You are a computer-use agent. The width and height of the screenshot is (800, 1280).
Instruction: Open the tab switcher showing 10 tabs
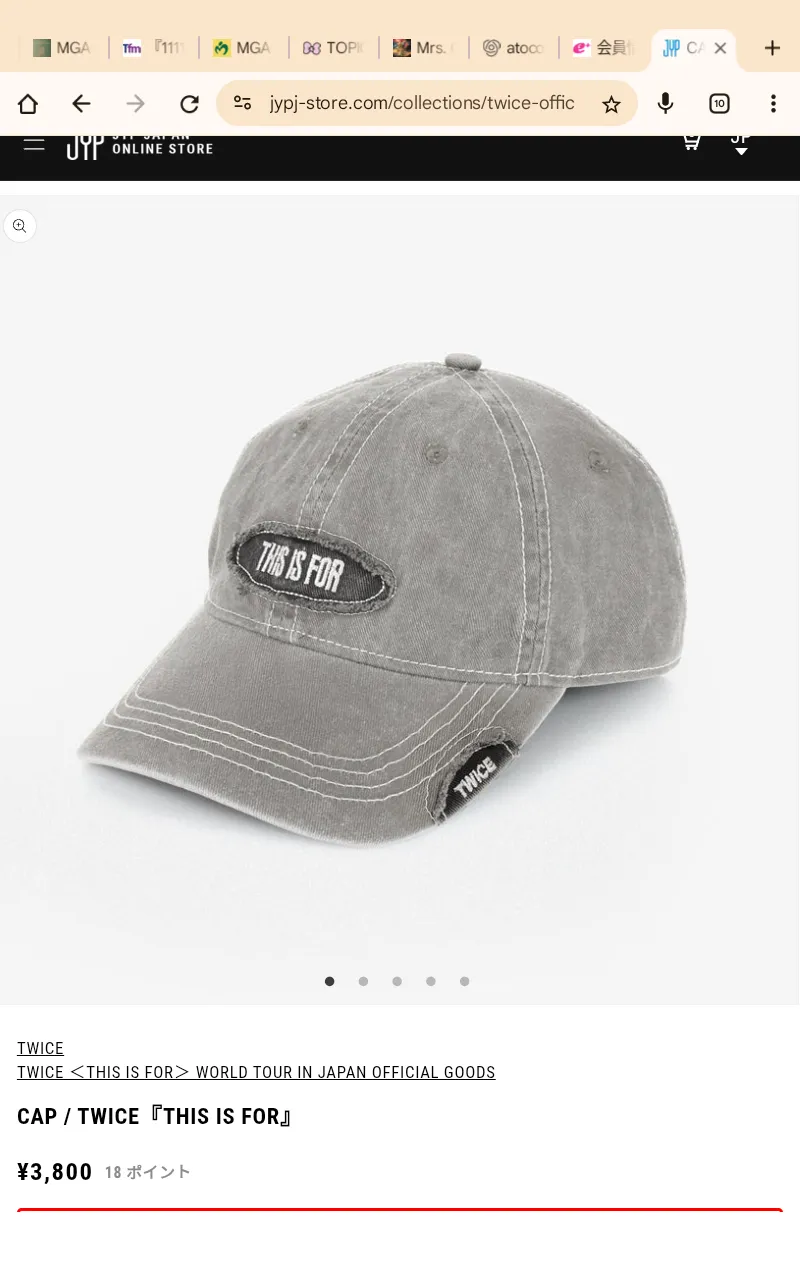pos(719,103)
